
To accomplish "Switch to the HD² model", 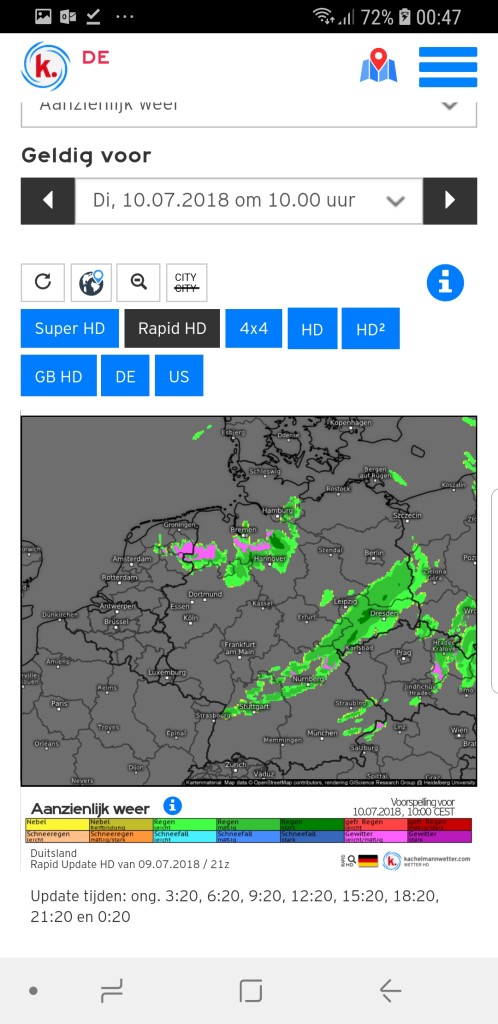I will 371,328.
